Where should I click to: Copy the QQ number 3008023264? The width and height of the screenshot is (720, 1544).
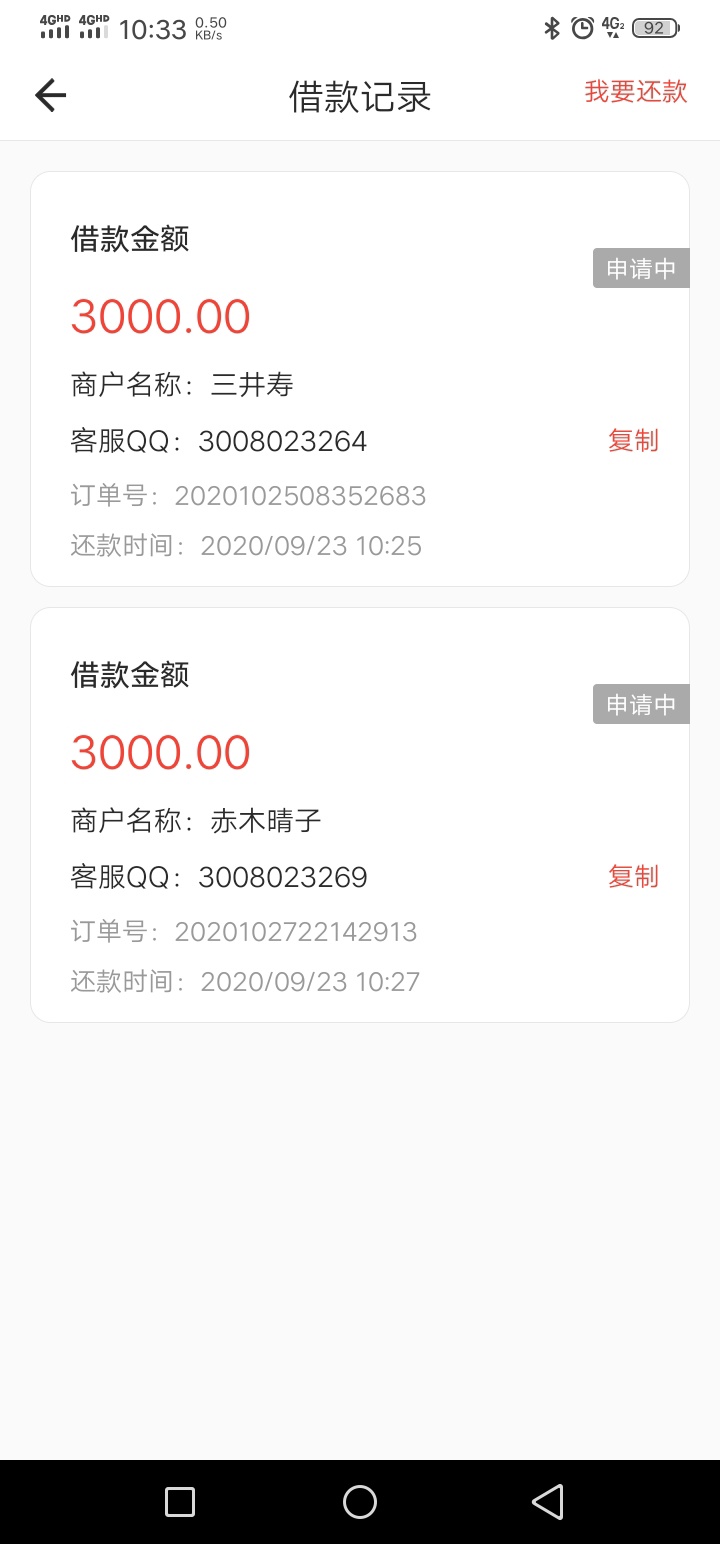[633, 440]
